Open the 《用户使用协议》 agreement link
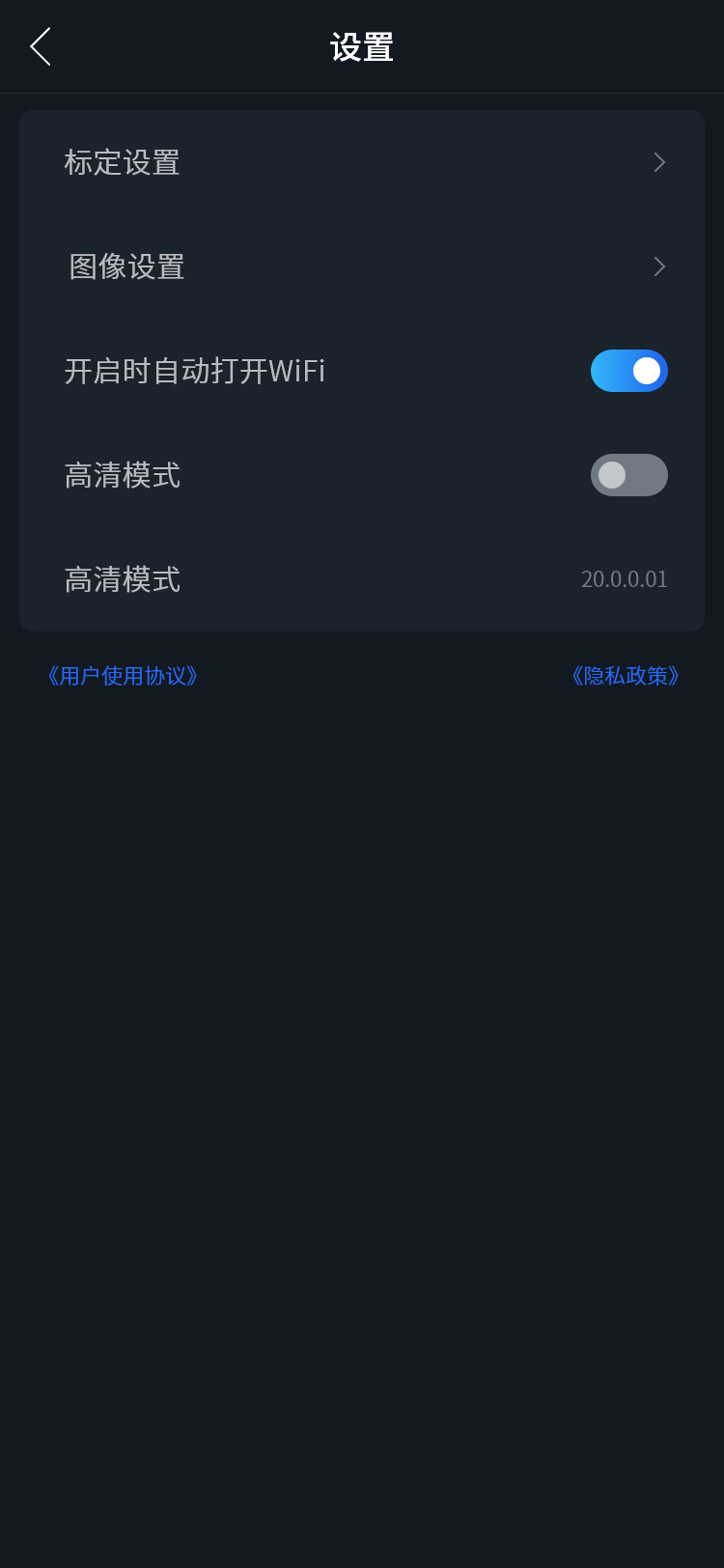The width and height of the screenshot is (724, 1568). pyautogui.click(x=123, y=676)
